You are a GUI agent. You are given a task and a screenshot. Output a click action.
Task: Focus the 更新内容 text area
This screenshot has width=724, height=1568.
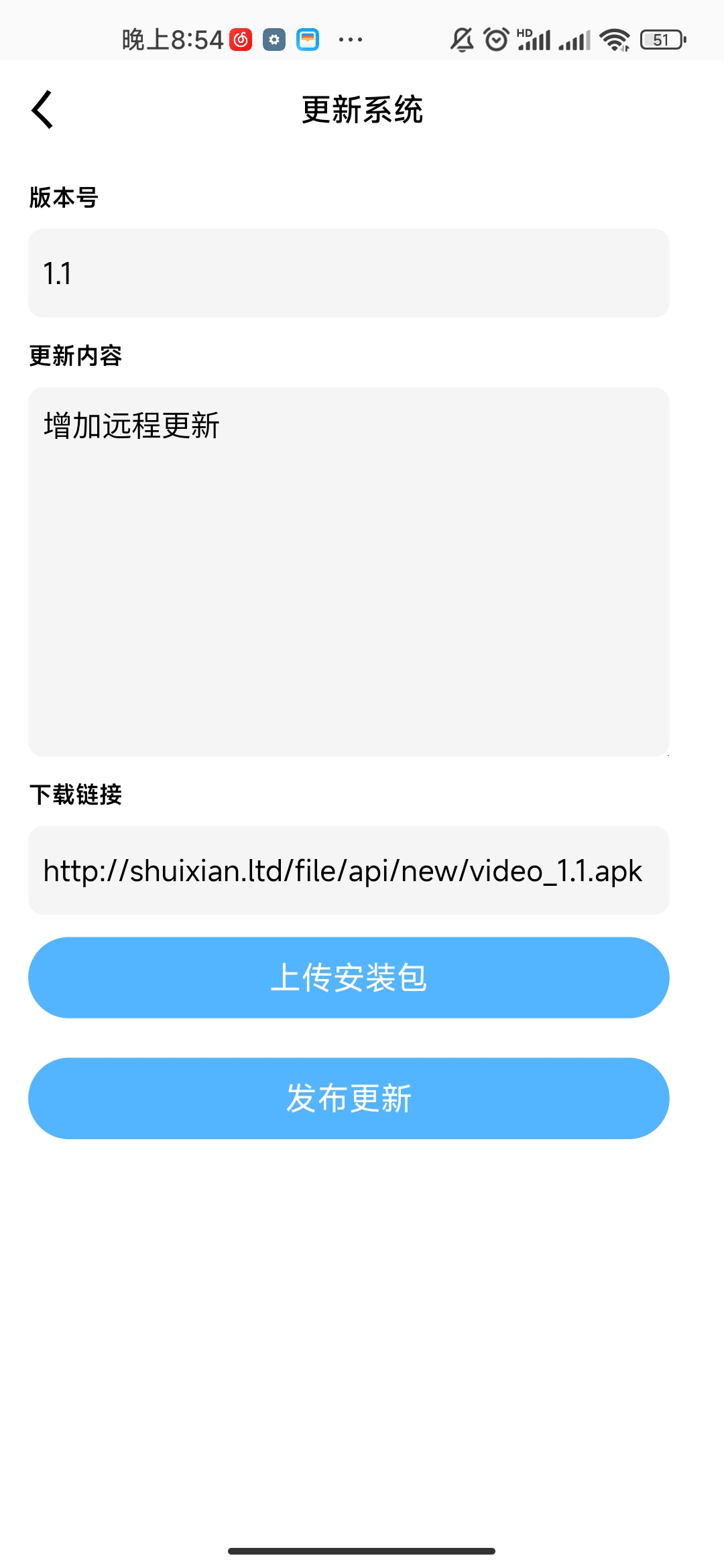click(x=349, y=572)
